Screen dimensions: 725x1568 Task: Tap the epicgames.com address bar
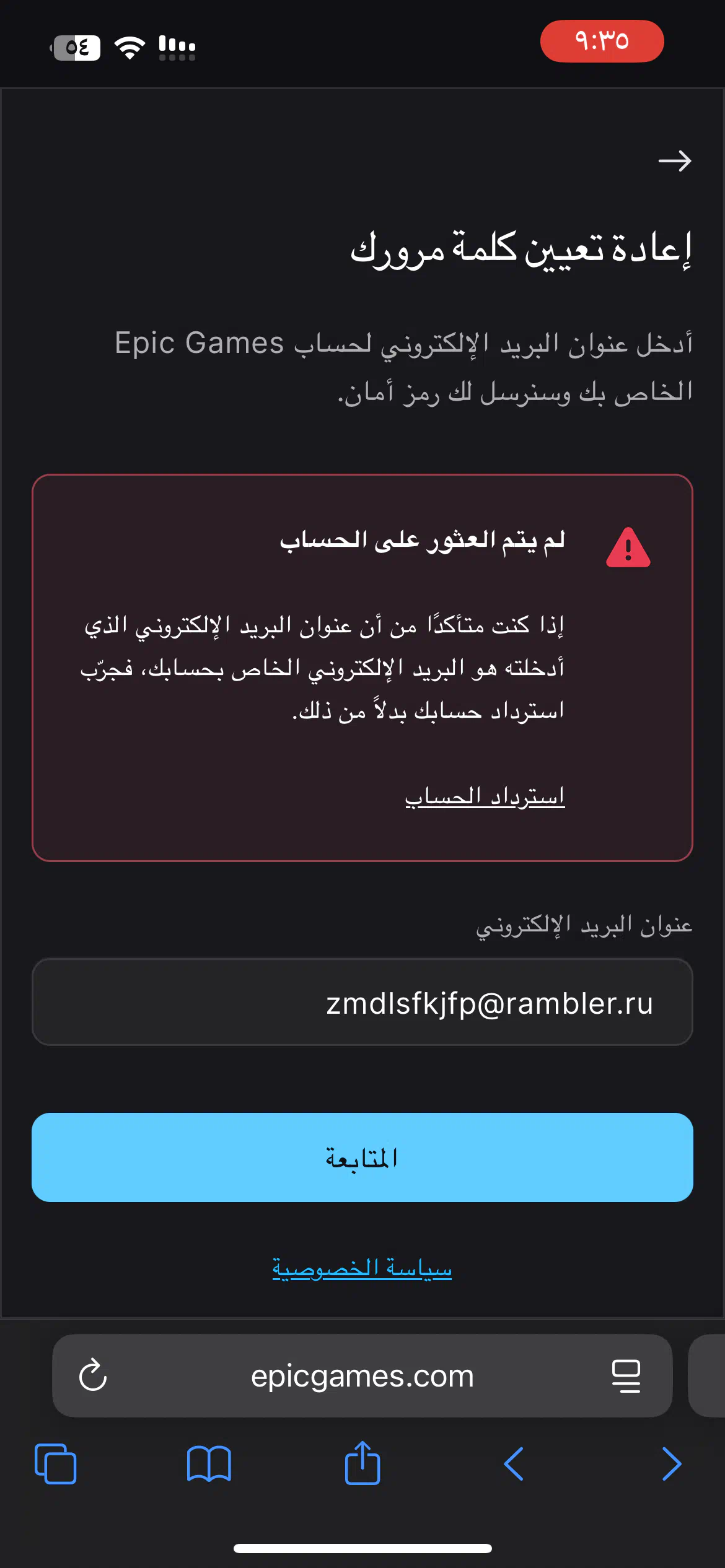tap(362, 1375)
